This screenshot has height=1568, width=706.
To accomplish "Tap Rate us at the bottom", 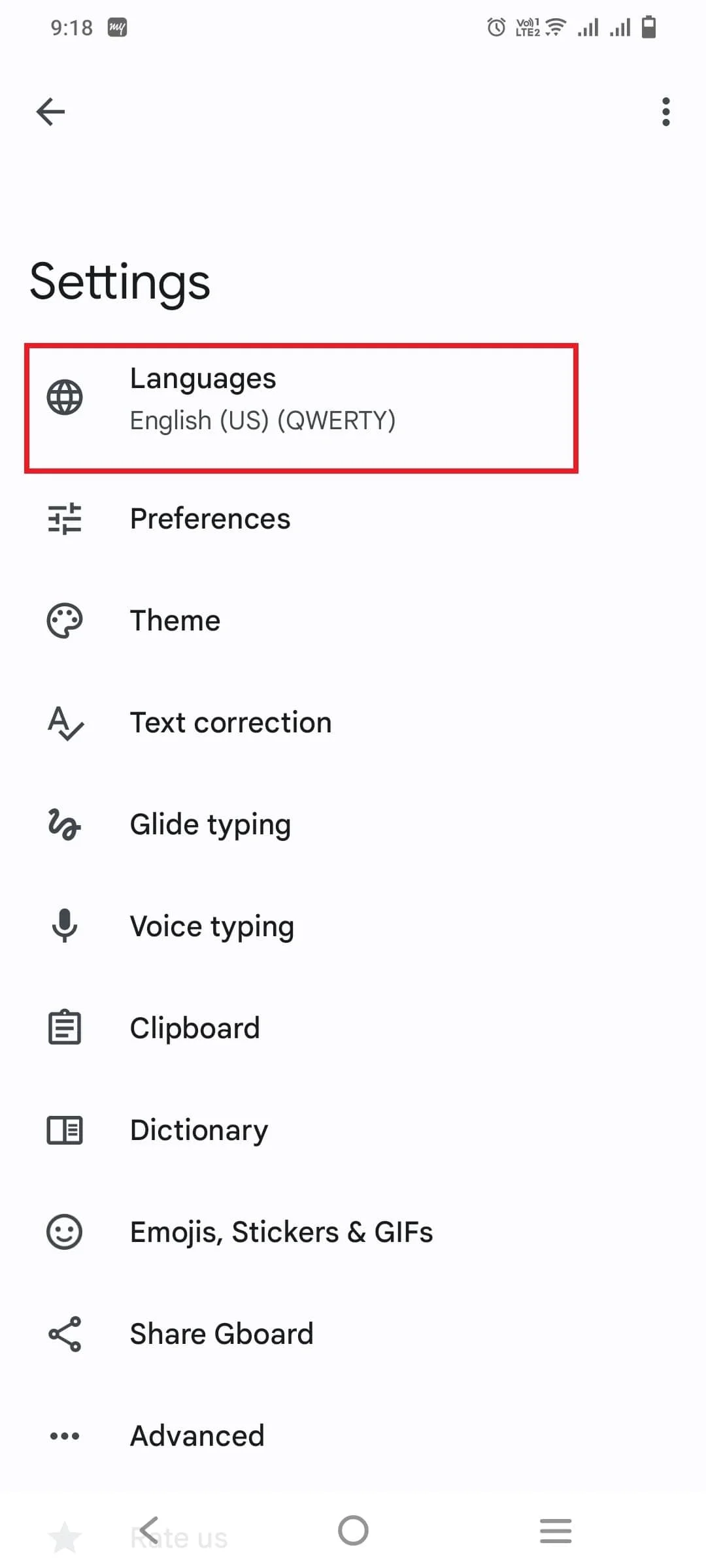I will click(x=179, y=1535).
